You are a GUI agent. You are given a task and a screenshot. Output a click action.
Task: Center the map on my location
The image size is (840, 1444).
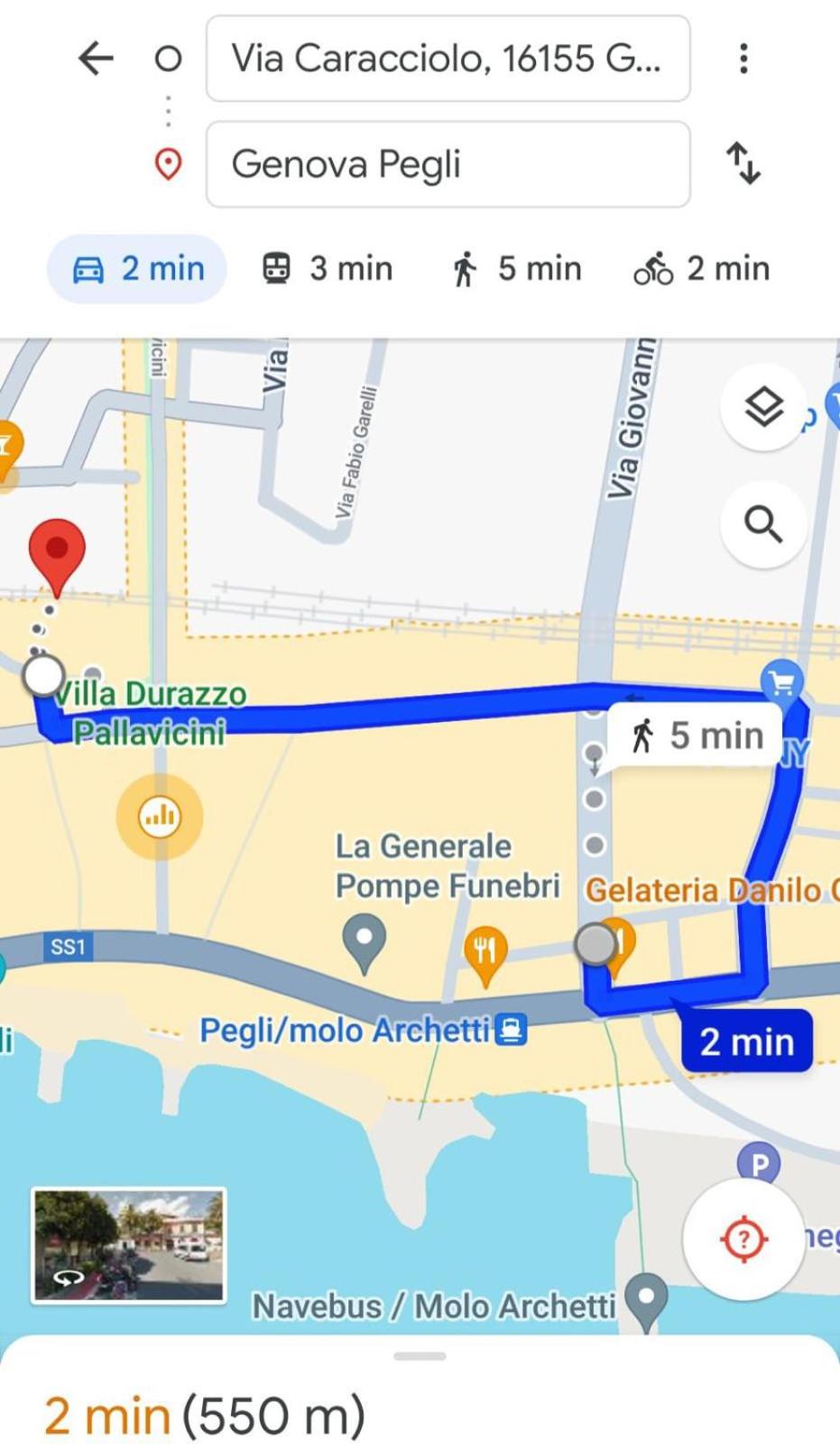pos(743,1239)
